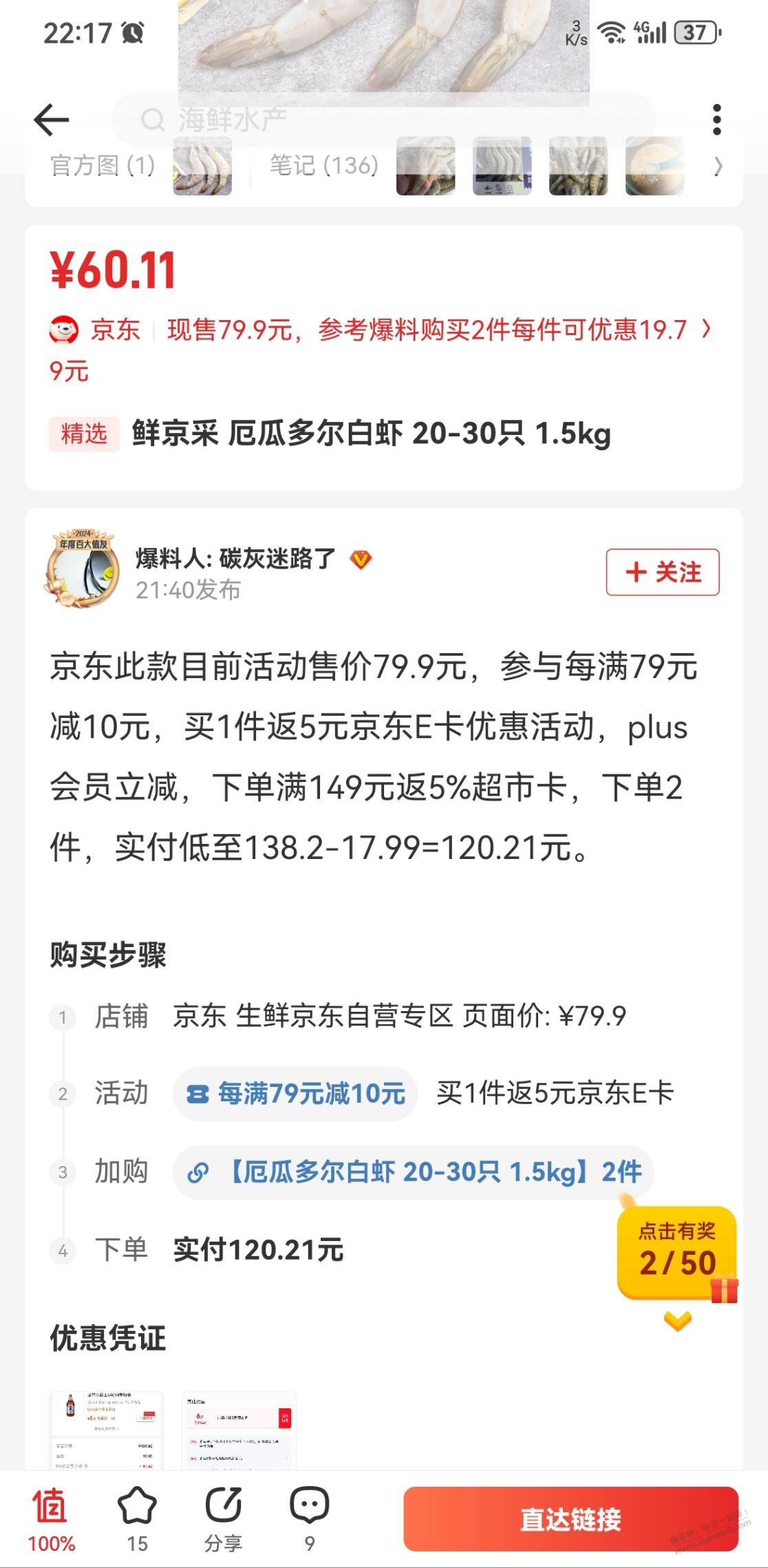Tap the 直达链接 button

click(x=570, y=1520)
